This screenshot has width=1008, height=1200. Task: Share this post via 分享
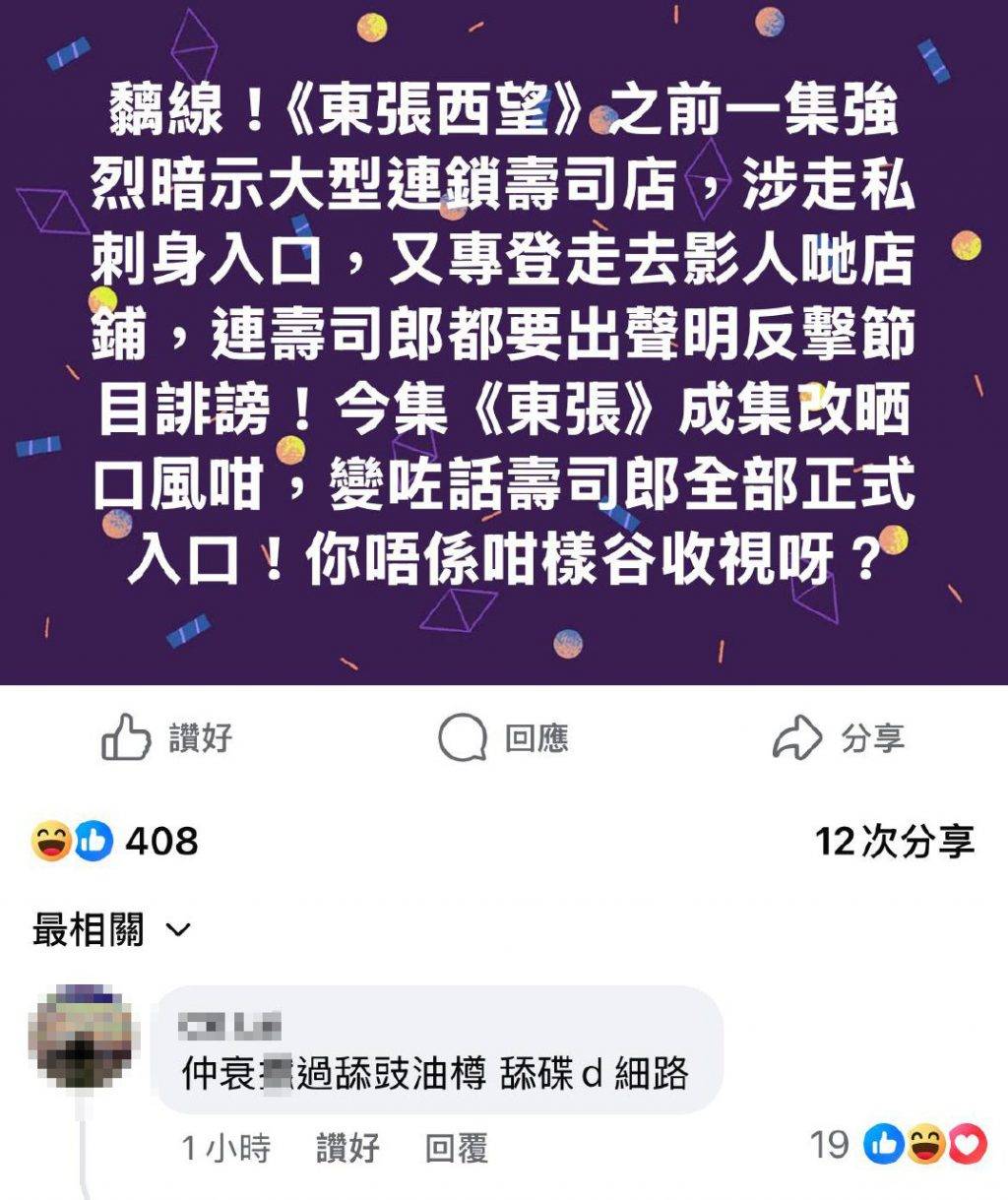(x=838, y=738)
